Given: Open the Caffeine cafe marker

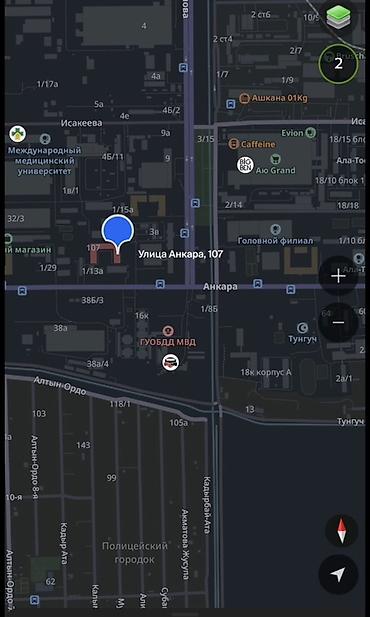Looking at the screenshot, I should pos(233,144).
